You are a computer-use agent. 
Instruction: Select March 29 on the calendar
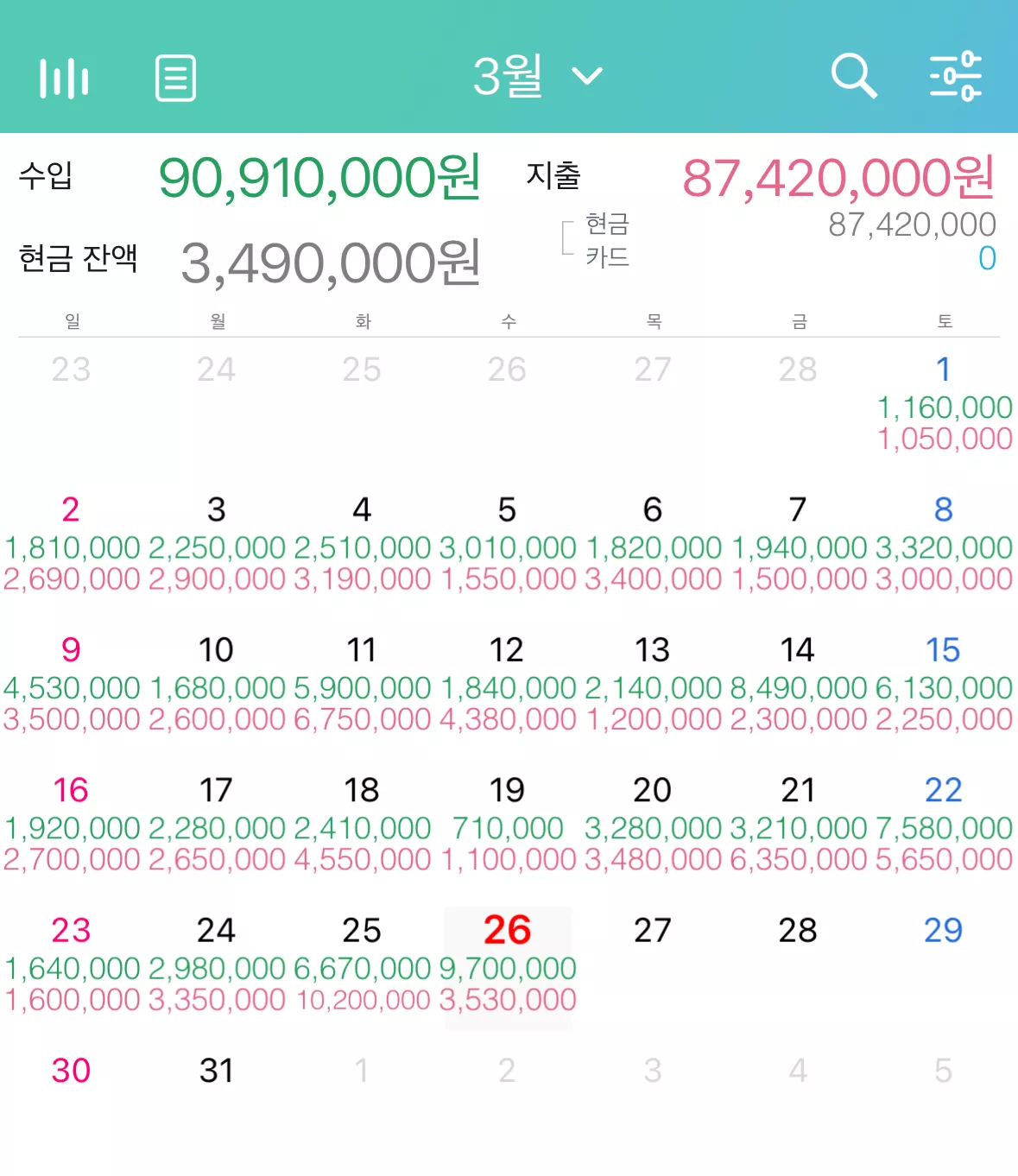(x=944, y=964)
